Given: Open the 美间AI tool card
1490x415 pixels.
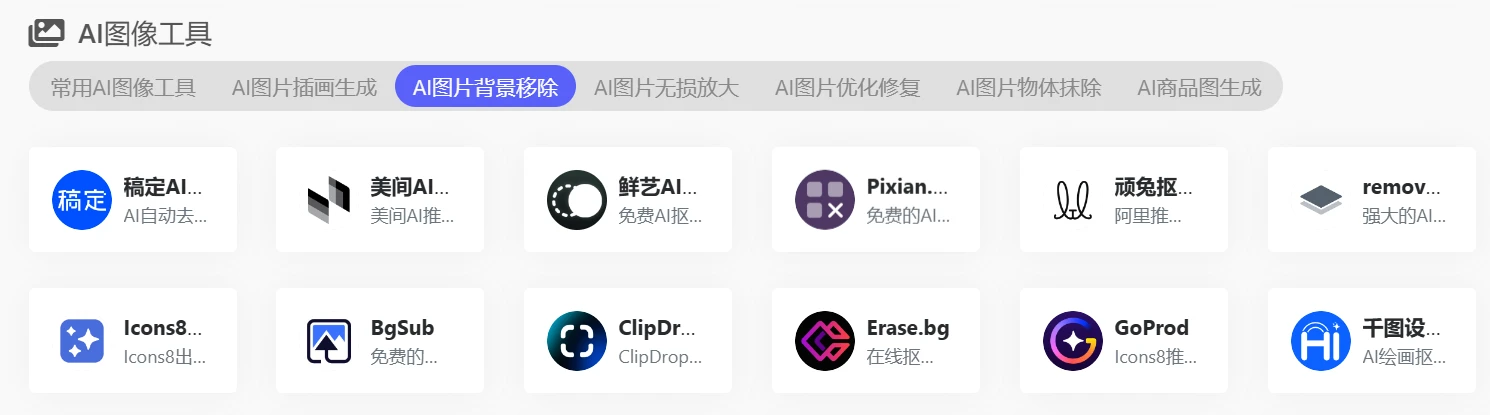Looking at the screenshot, I should point(380,200).
